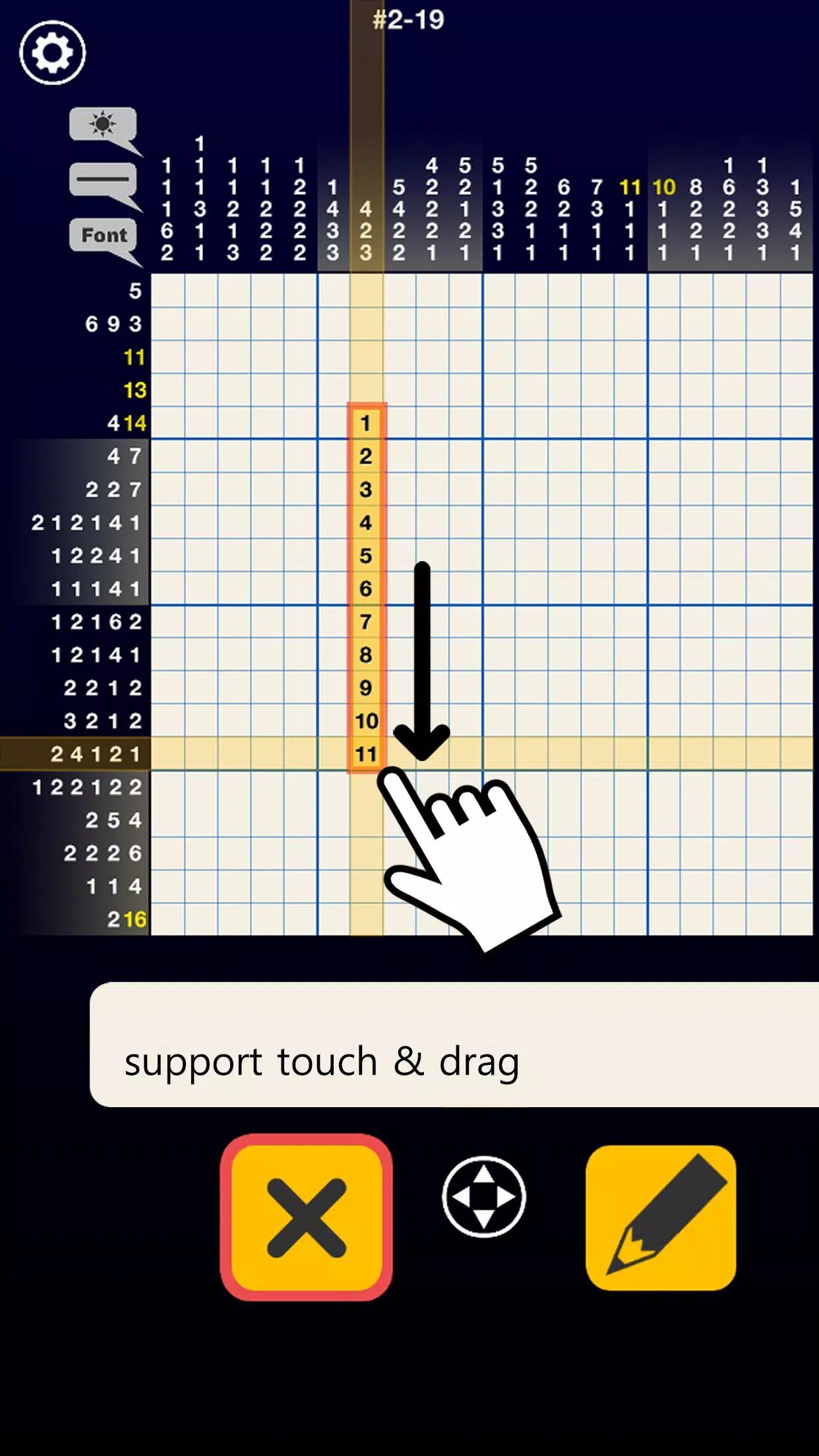Tap the directional move control
The image size is (819, 1456).
point(484,1196)
